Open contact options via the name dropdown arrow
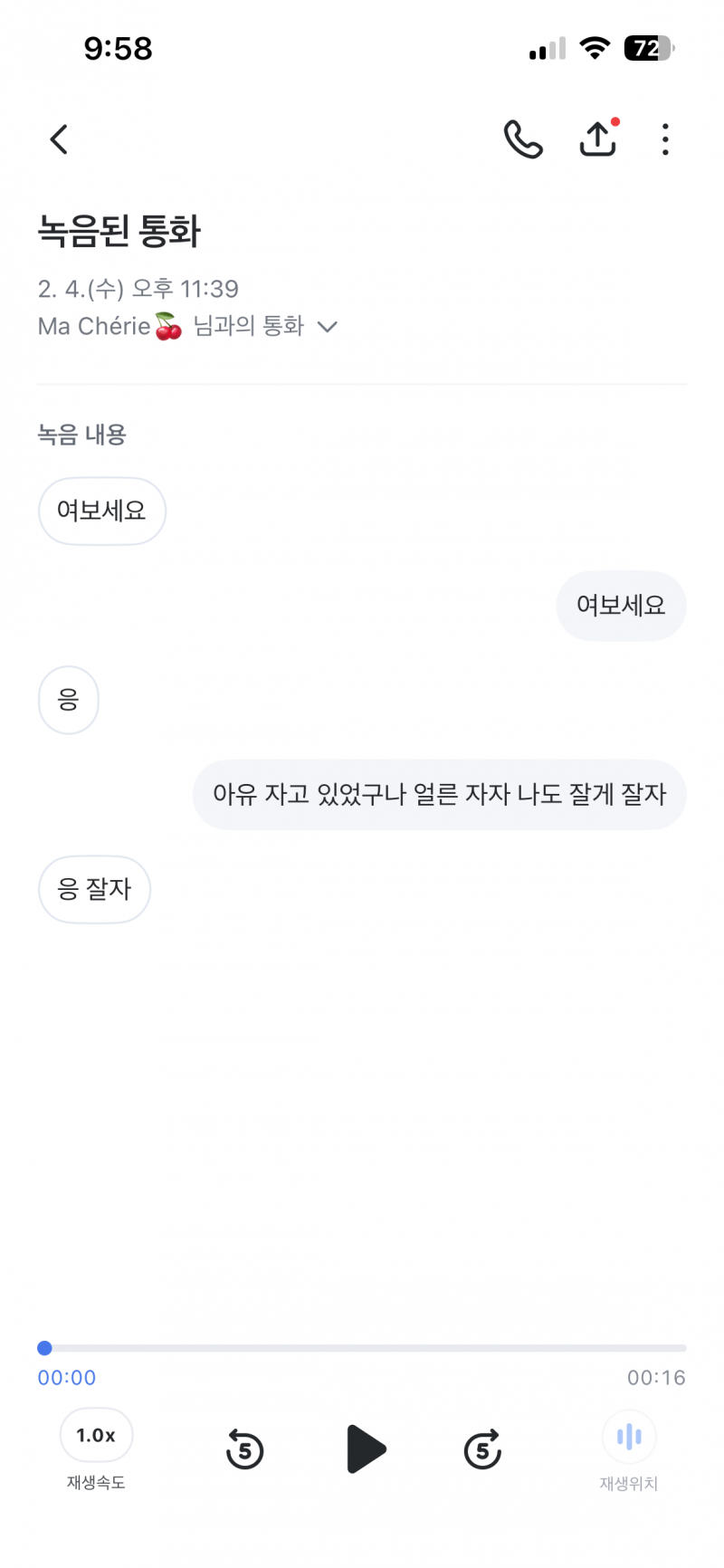The height and width of the screenshot is (1568, 724). click(x=327, y=326)
